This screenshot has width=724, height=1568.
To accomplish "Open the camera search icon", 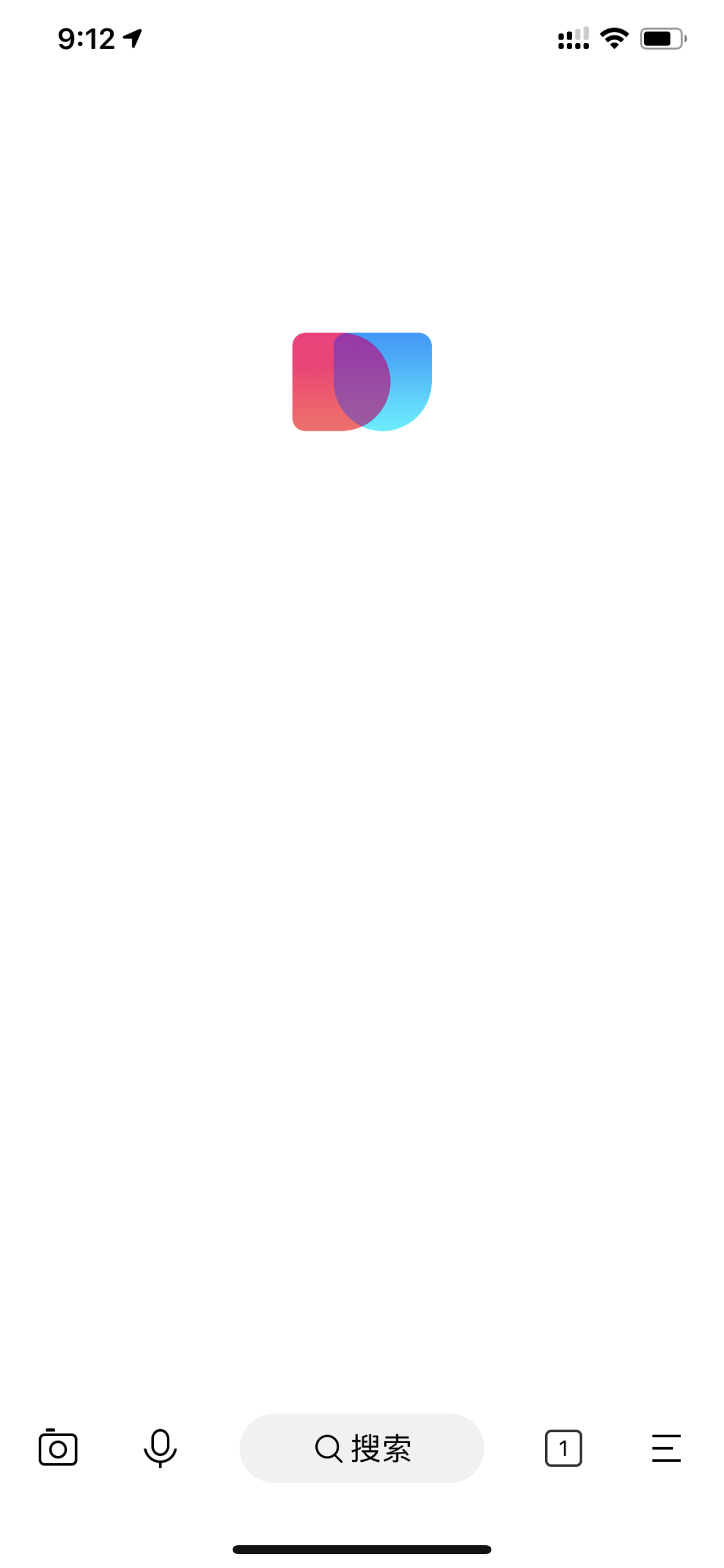I will coord(58,1447).
